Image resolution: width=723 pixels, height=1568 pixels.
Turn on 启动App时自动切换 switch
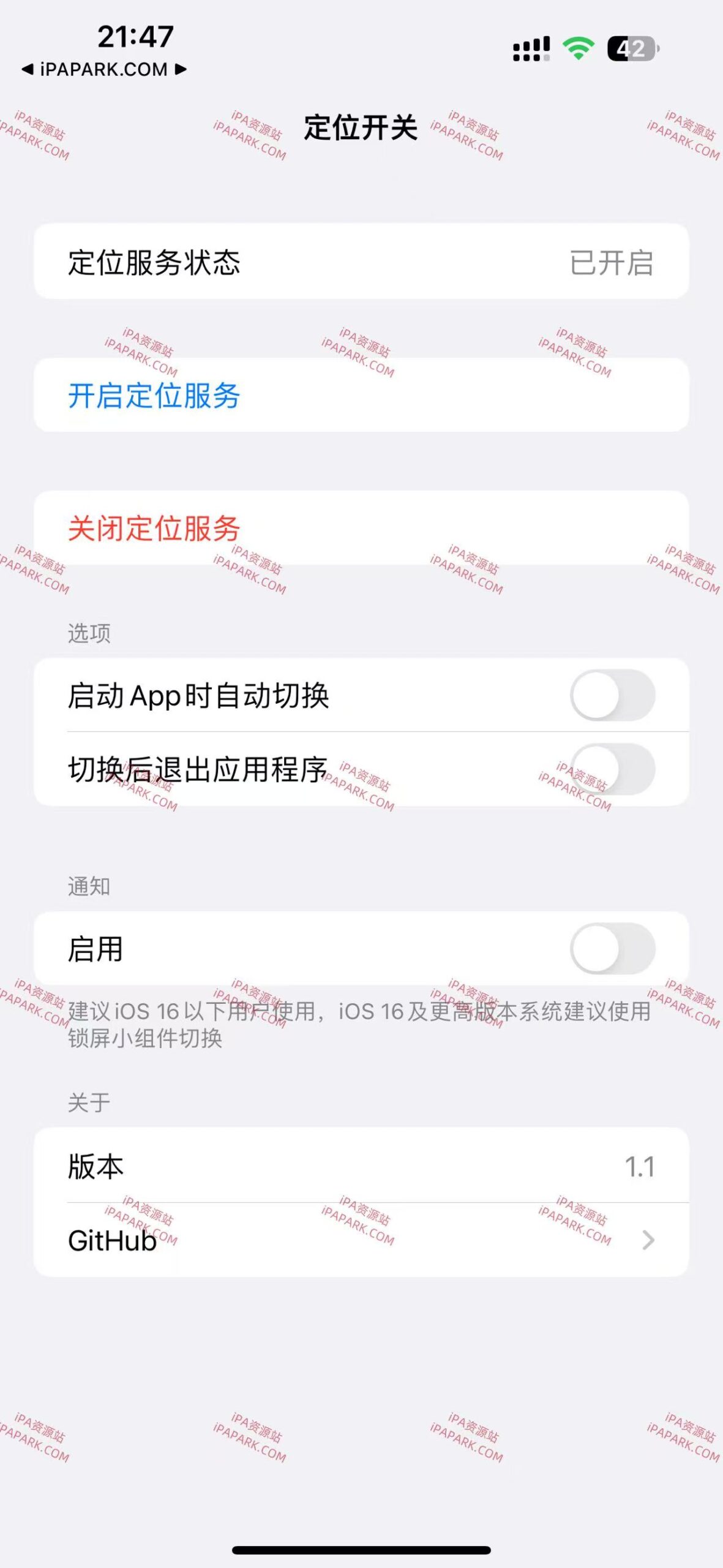tap(614, 695)
